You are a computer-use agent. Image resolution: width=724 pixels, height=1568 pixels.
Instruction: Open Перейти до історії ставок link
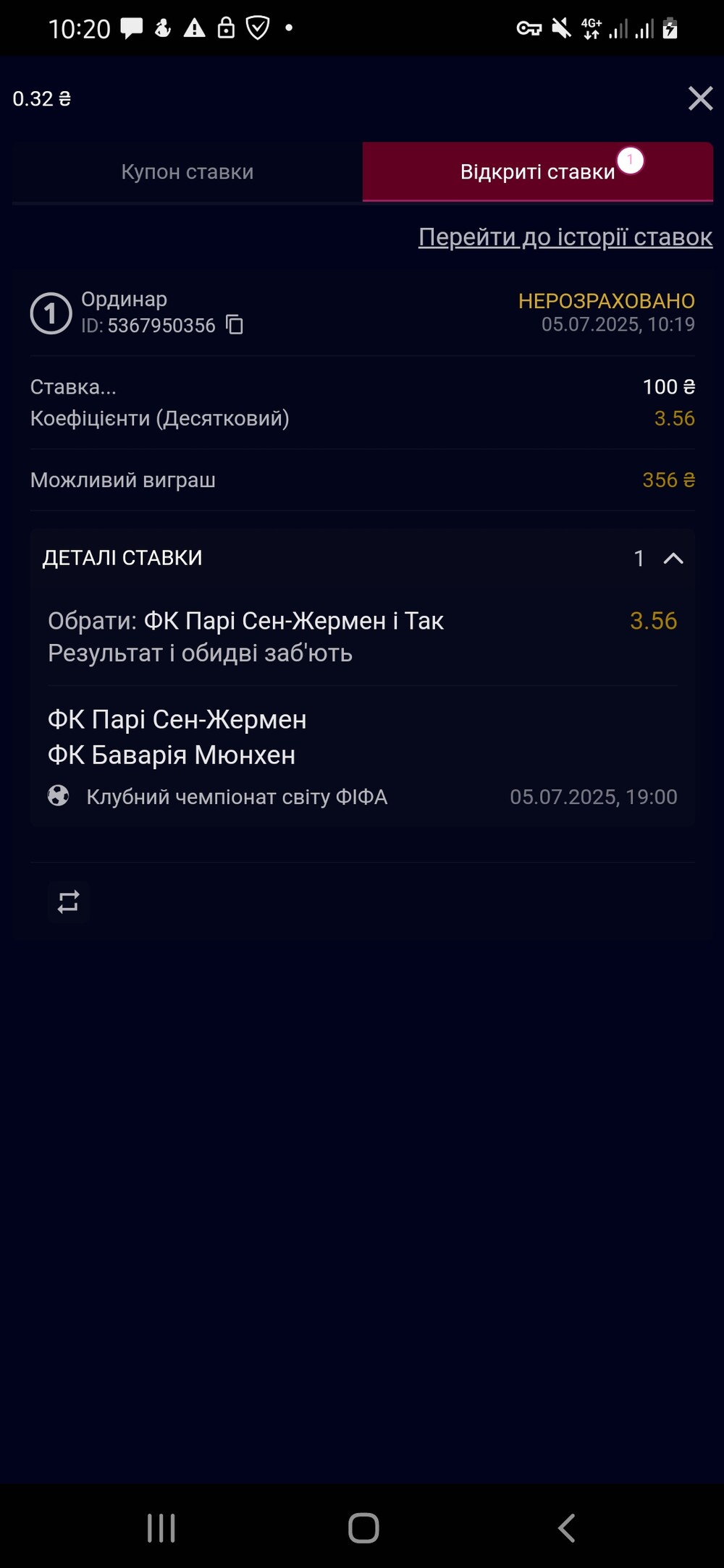pyautogui.click(x=565, y=237)
